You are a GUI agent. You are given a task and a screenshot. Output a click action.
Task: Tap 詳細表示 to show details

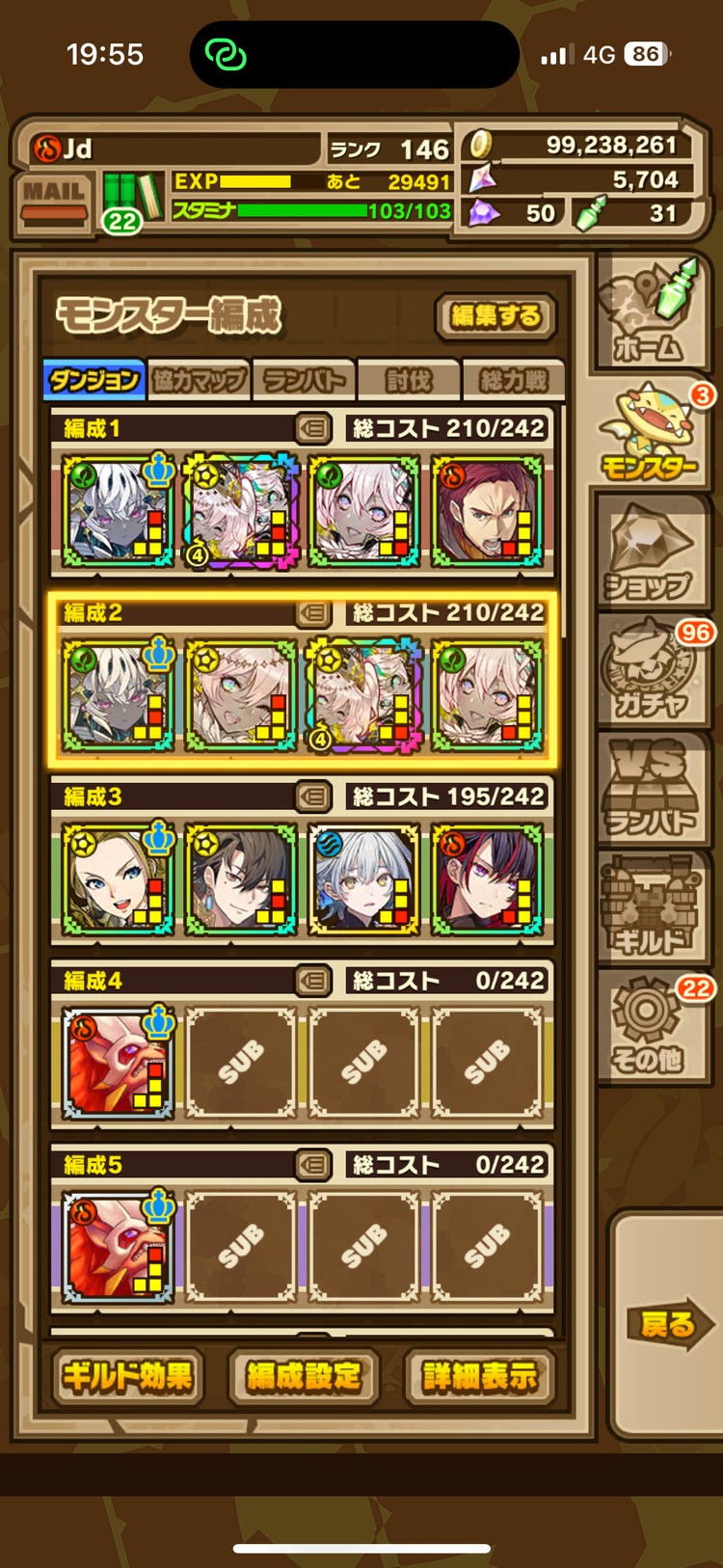pyautogui.click(x=479, y=1376)
